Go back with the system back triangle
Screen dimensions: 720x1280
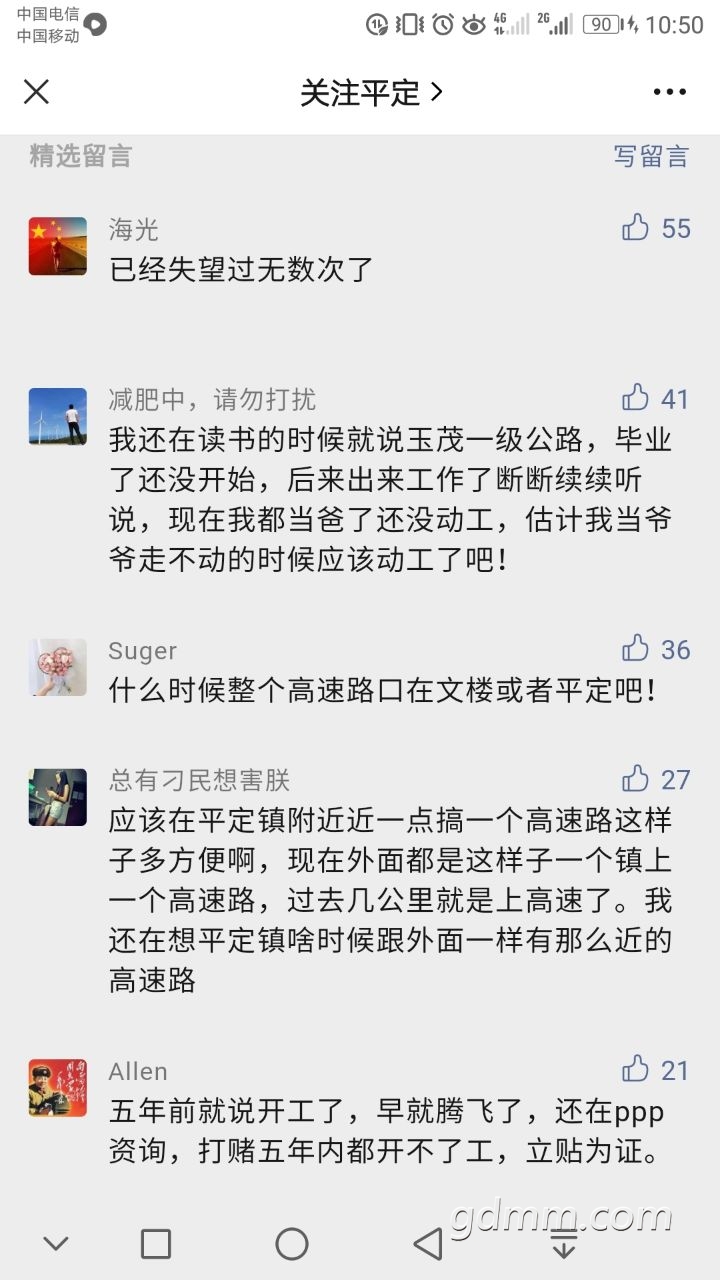point(428,1244)
